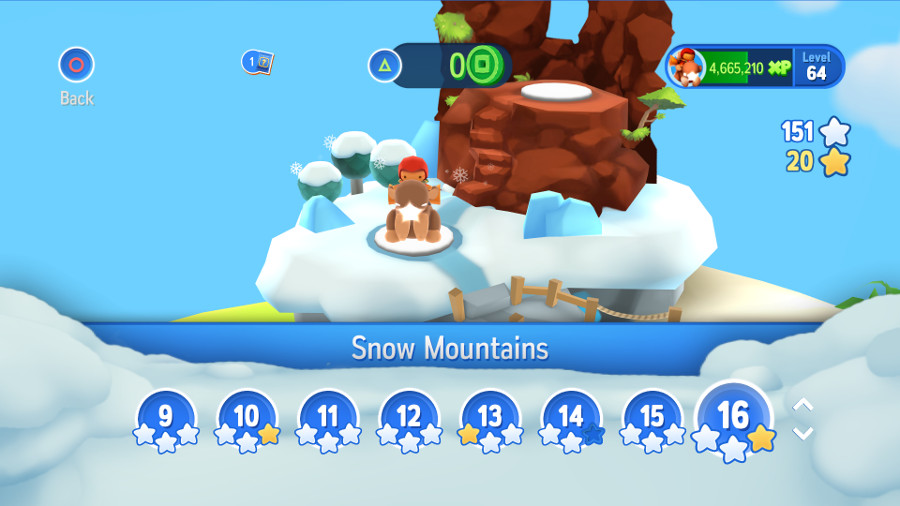Viewport: 900px width, 506px height.
Task: Open the cards collection icon
Action: point(257,63)
